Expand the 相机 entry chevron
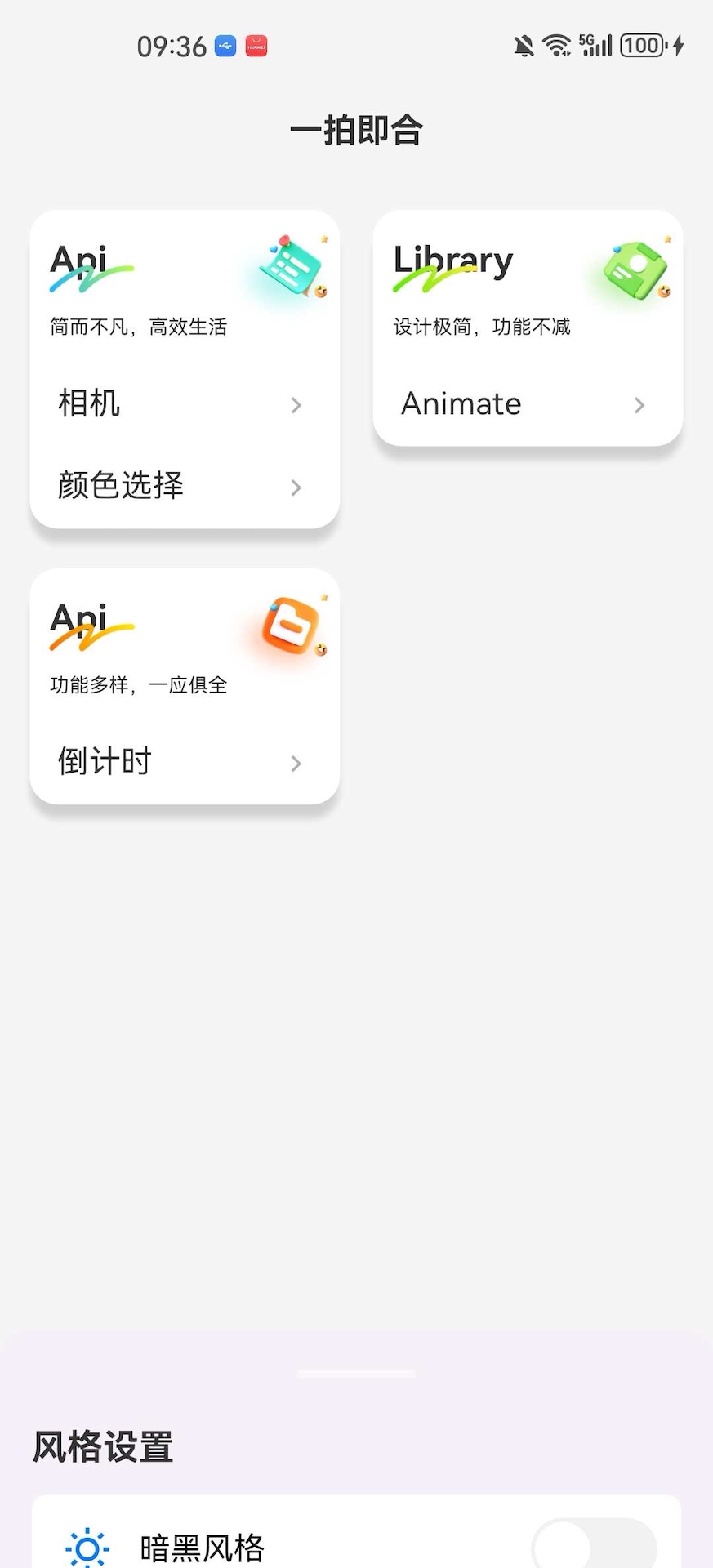 click(x=296, y=405)
